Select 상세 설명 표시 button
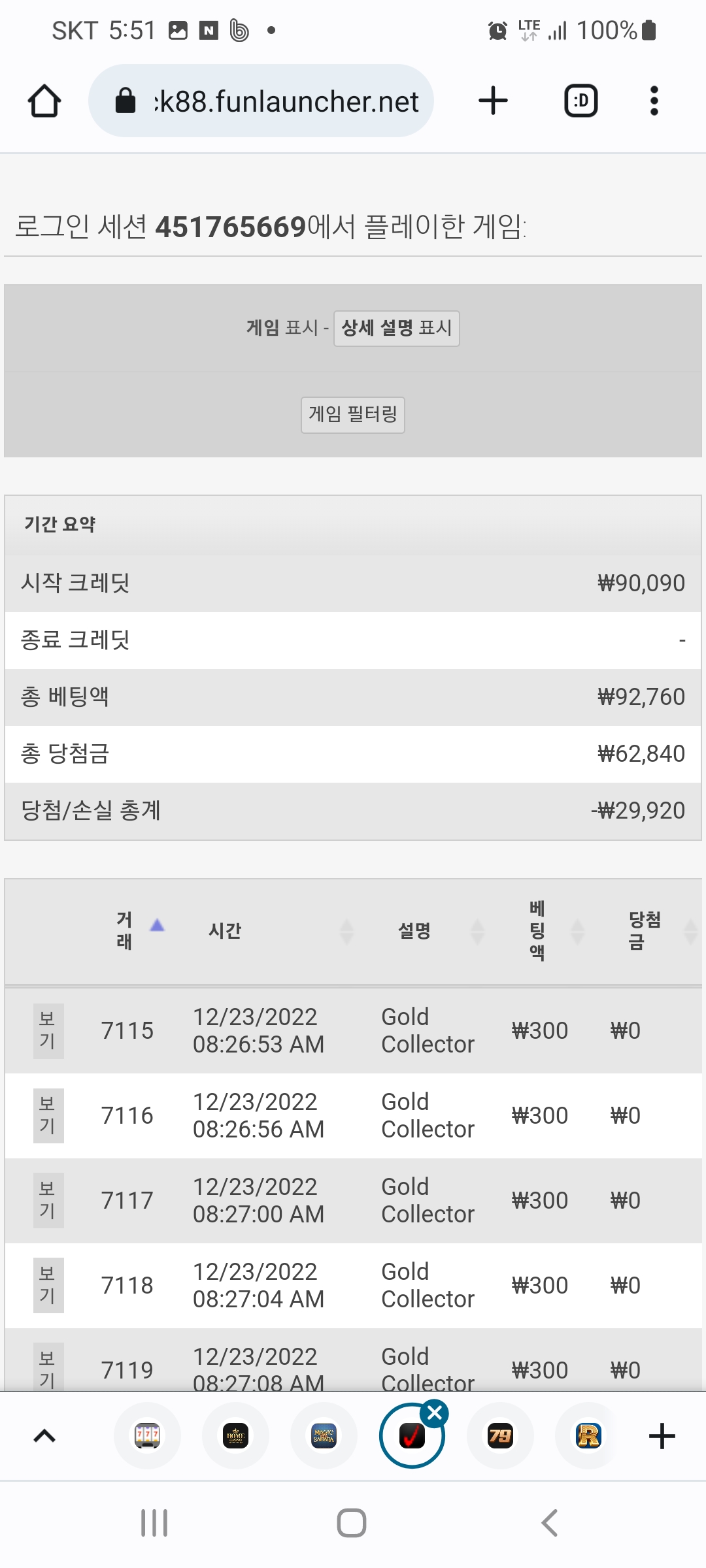This screenshot has height=1568, width=706. pos(397,328)
